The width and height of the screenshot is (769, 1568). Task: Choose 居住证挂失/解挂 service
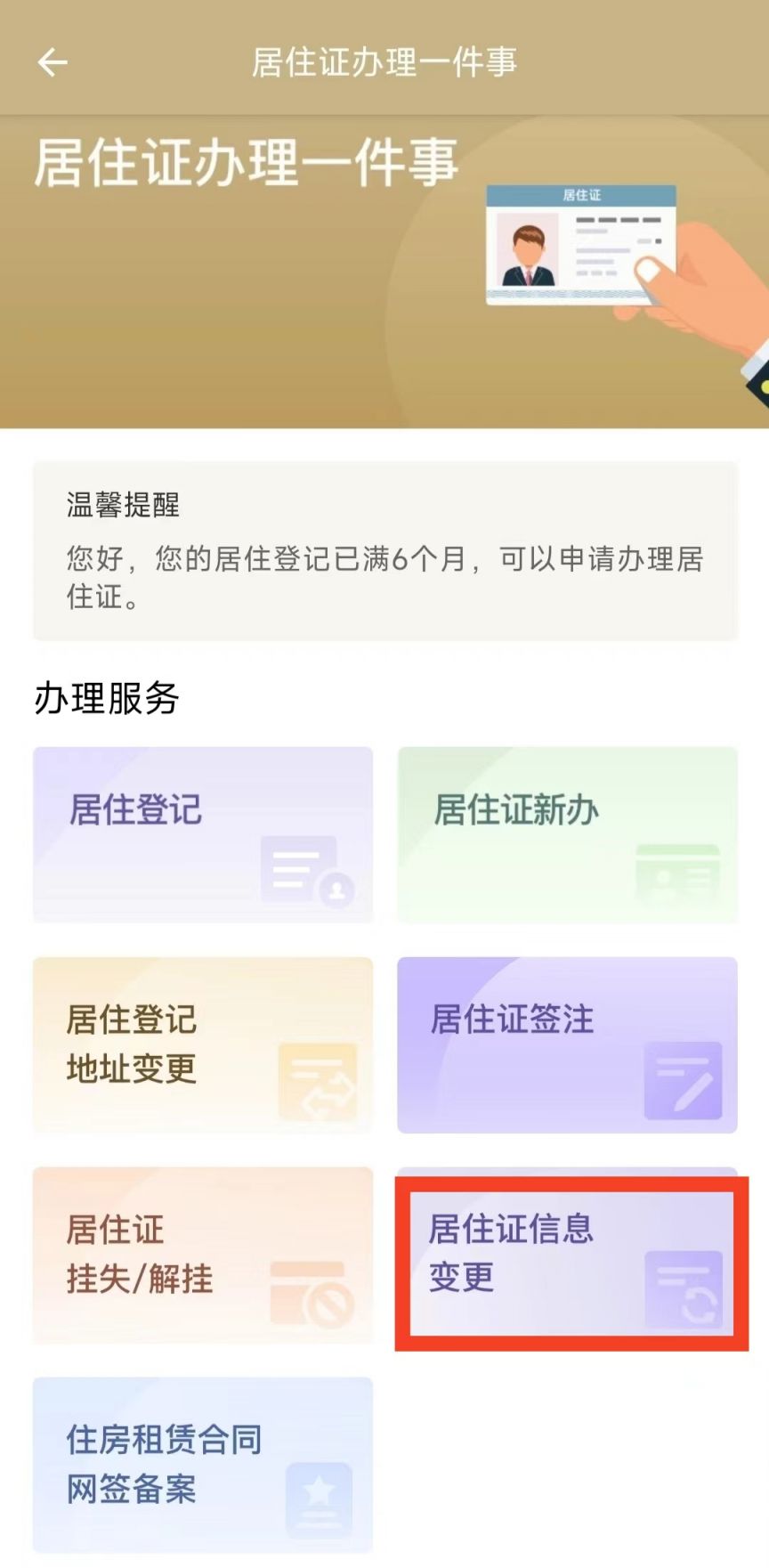click(203, 1255)
